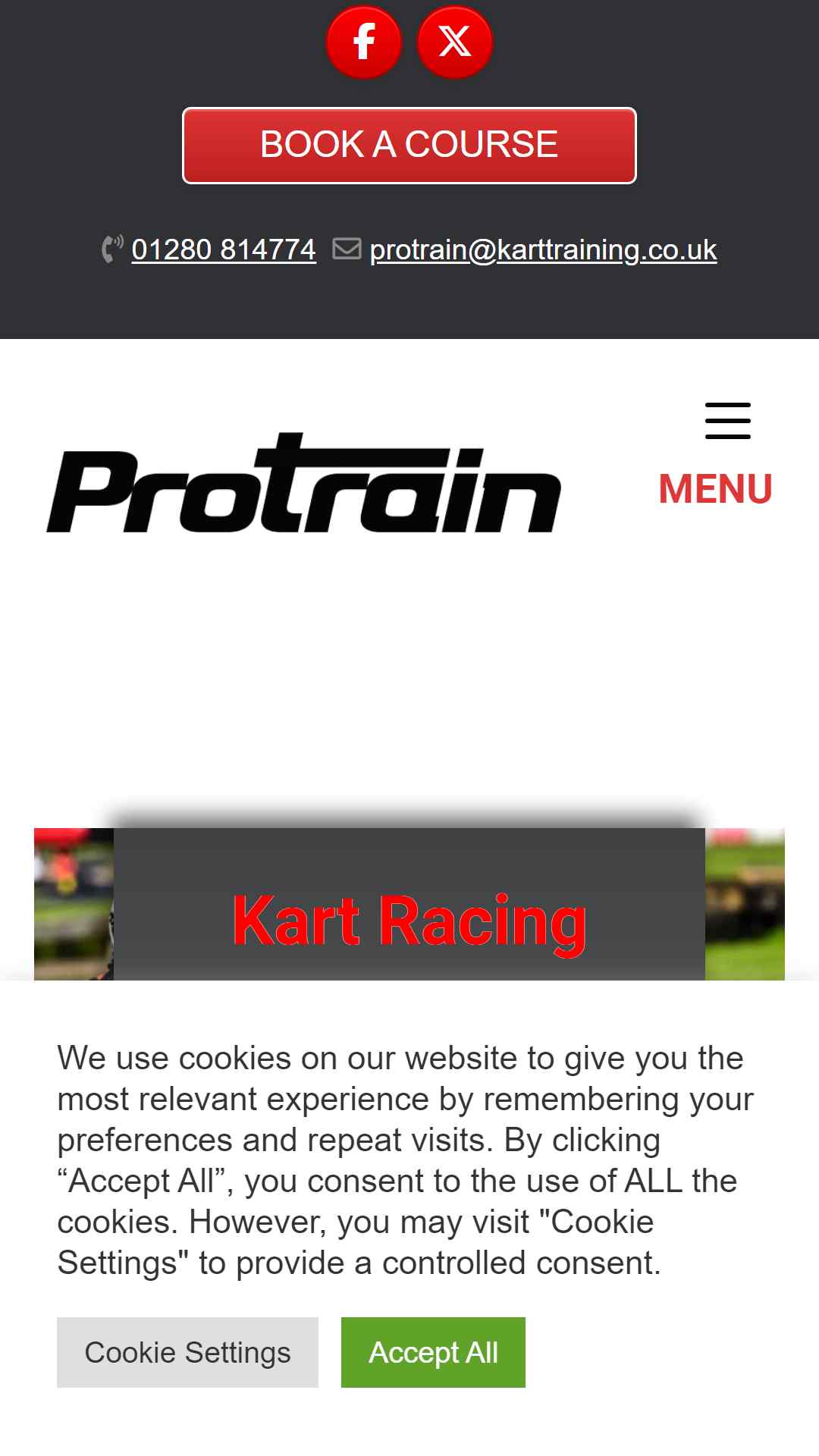Email protrain@karttraining.co.uk

[543, 249]
